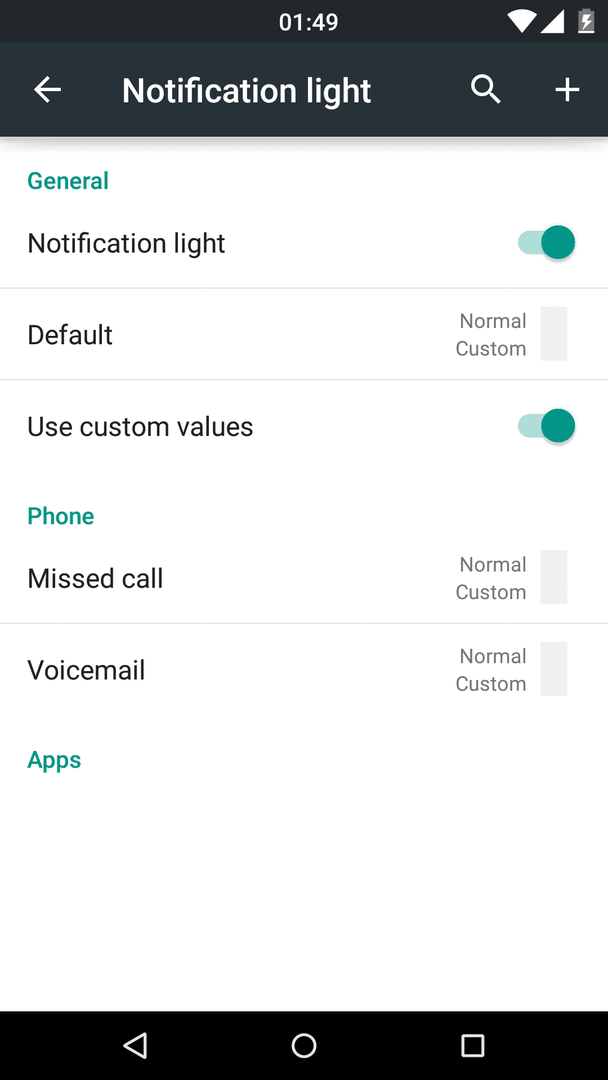The width and height of the screenshot is (608, 1080).
Task: Open Voicemail light settings
Action: point(304,669)
